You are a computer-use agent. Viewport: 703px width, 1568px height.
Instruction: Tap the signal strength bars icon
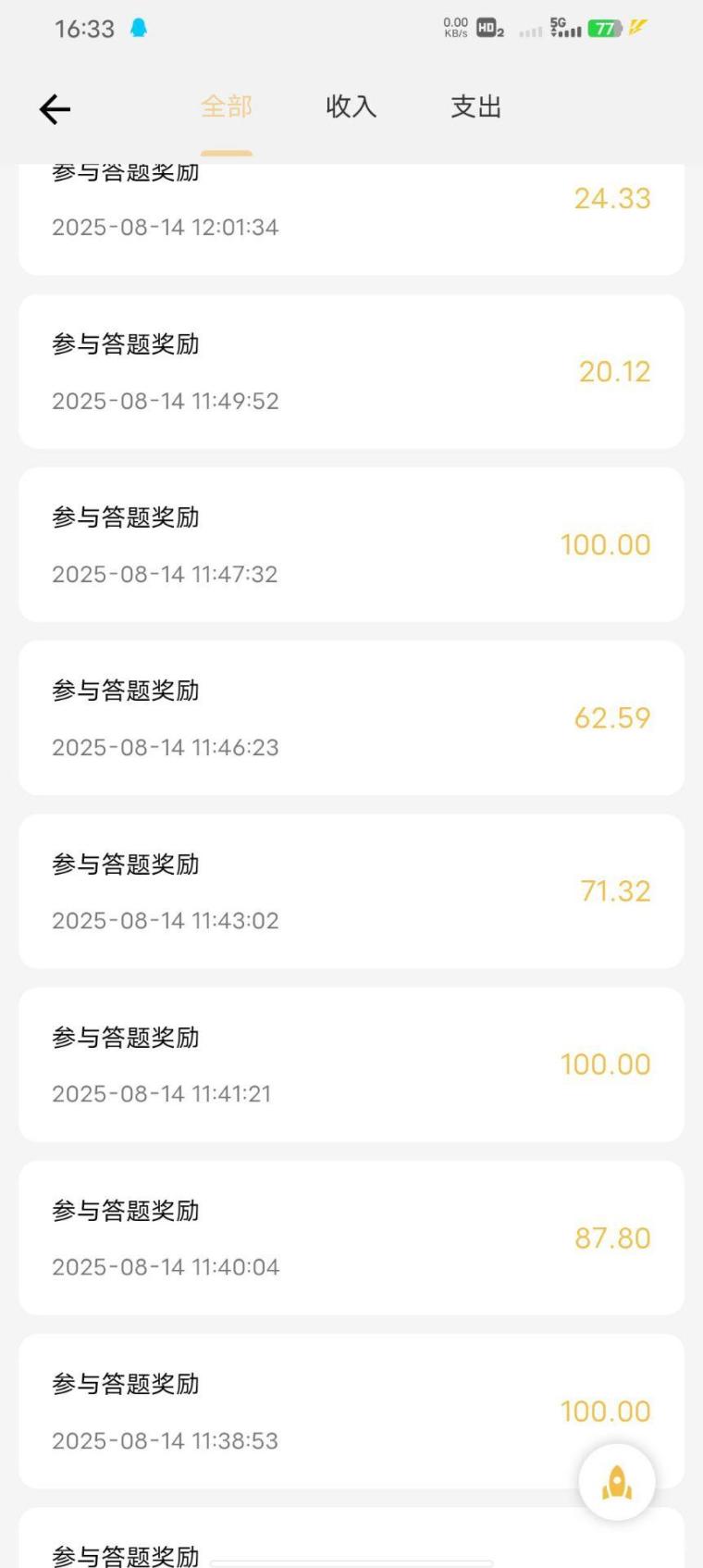pos(530,31)
